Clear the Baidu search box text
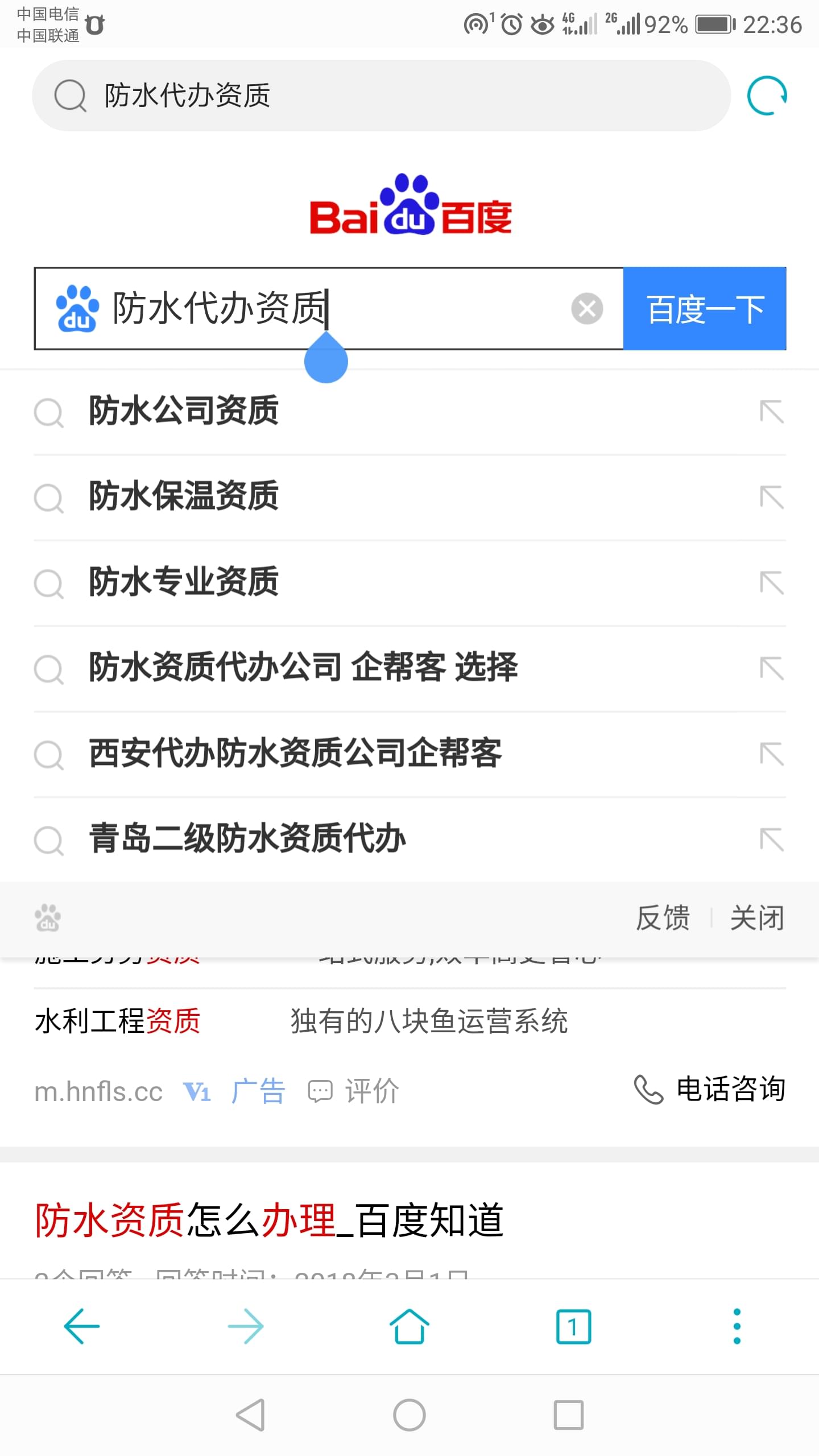Image resolution: width=819 pixels, height=1456 pixels. pyautogui.click(x=587, y=309)
